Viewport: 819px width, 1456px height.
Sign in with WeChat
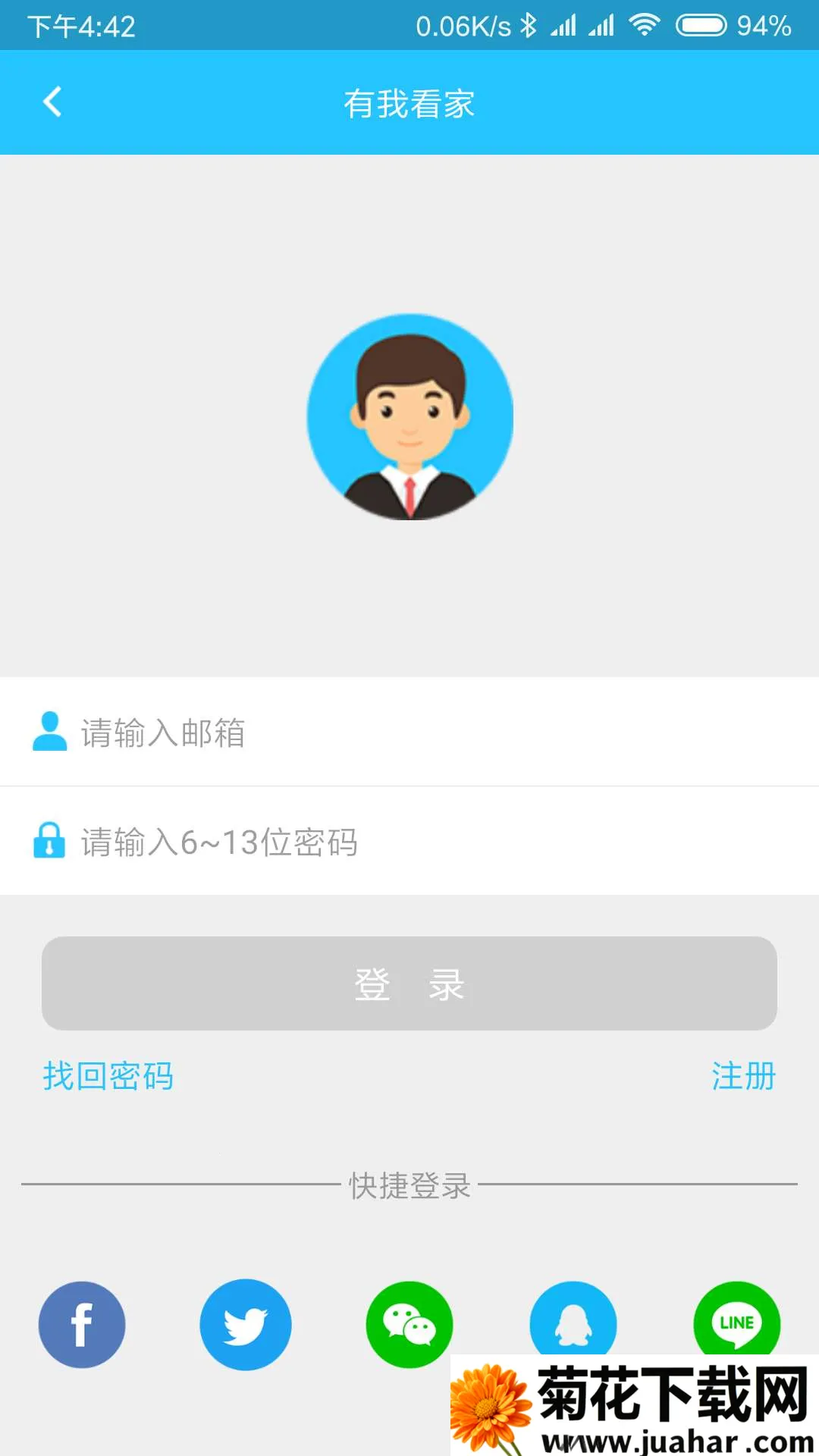[409, 1324]
